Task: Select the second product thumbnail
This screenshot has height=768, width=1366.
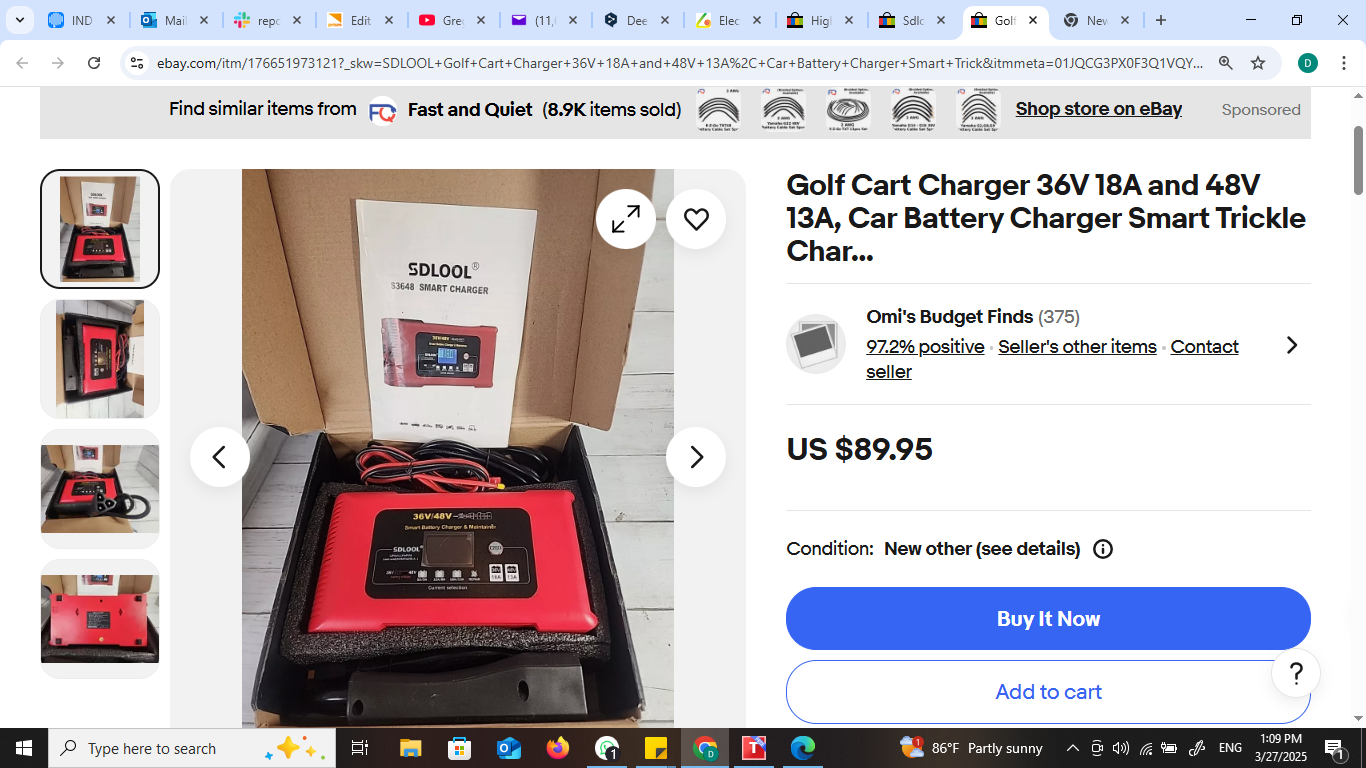Action: pos(100,359)
